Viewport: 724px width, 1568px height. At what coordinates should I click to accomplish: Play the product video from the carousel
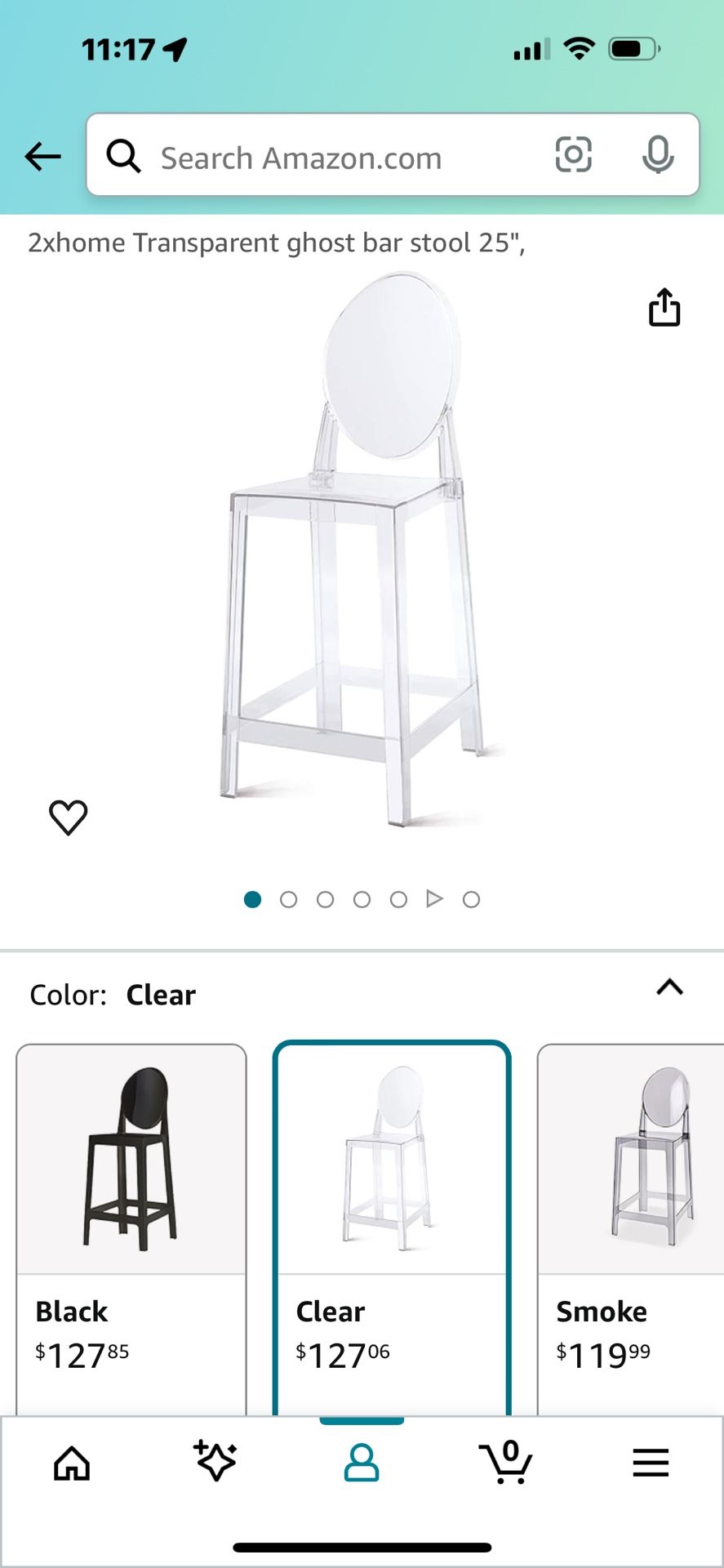[x=435, y=898]
